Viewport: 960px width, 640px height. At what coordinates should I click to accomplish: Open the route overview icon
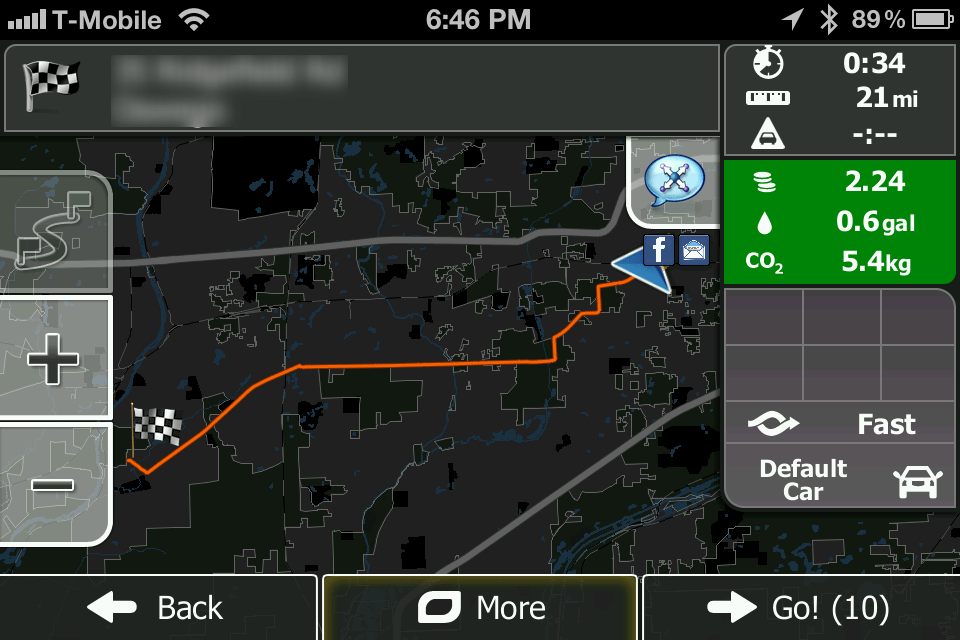52,232
